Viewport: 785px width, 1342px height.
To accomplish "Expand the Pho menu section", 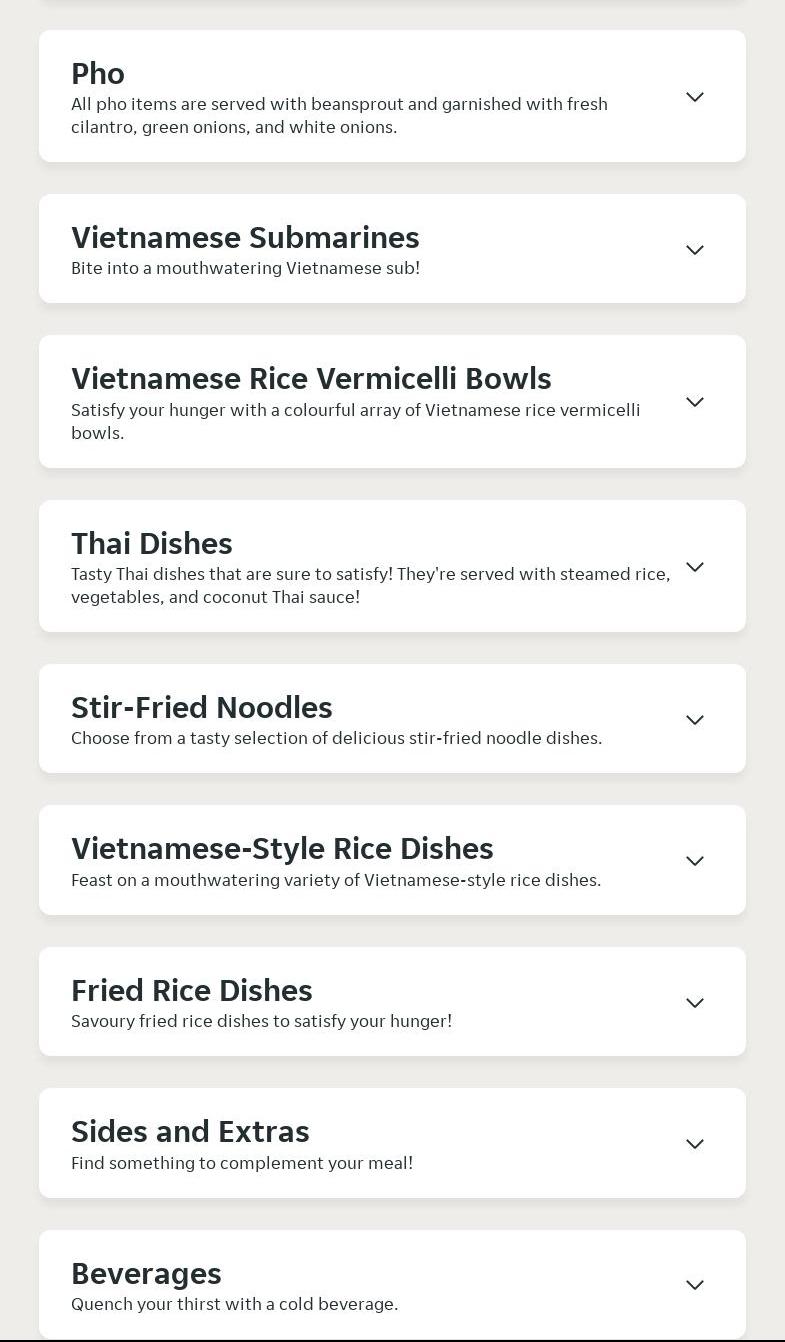I will [694, 97].
